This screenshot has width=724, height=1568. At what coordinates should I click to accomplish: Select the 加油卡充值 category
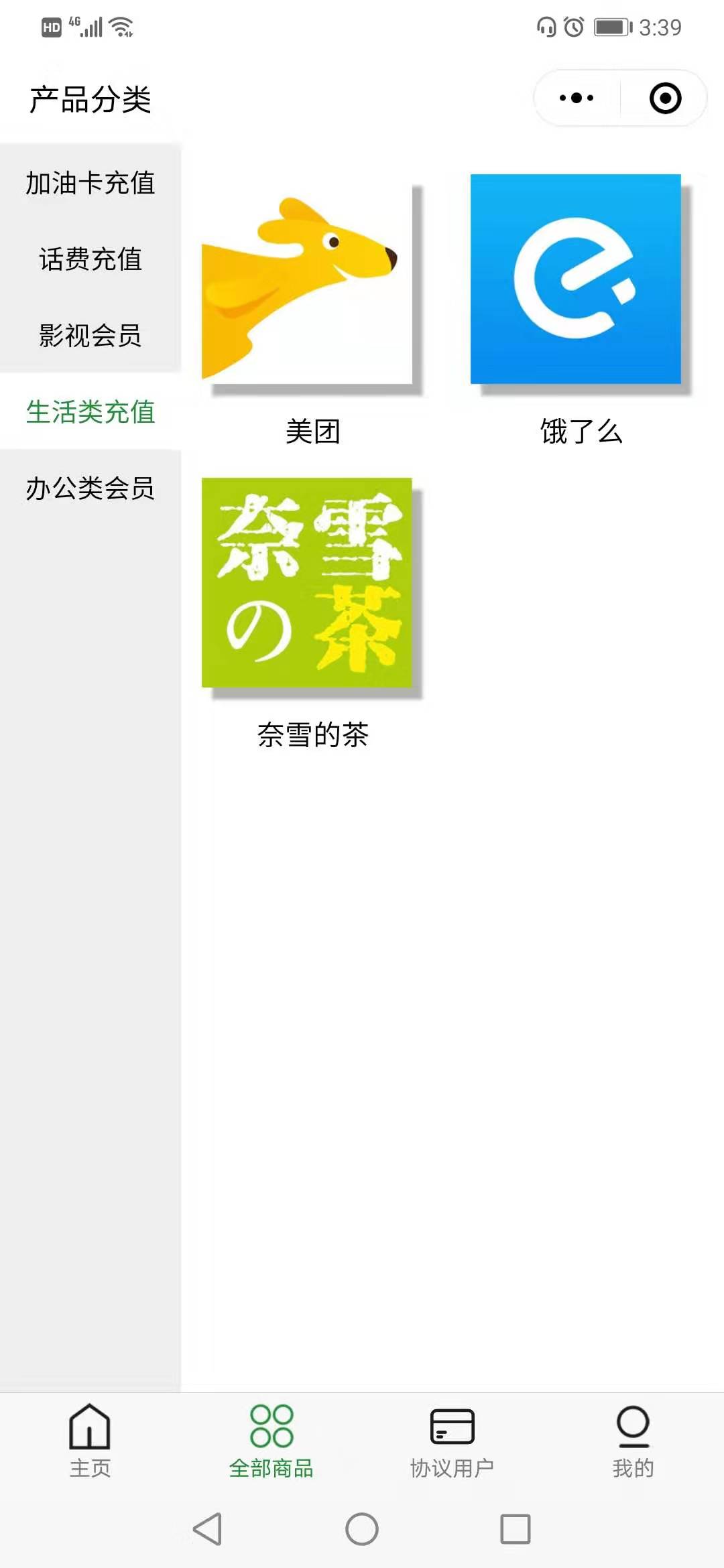pyautogui.click(x=90, y=183)
